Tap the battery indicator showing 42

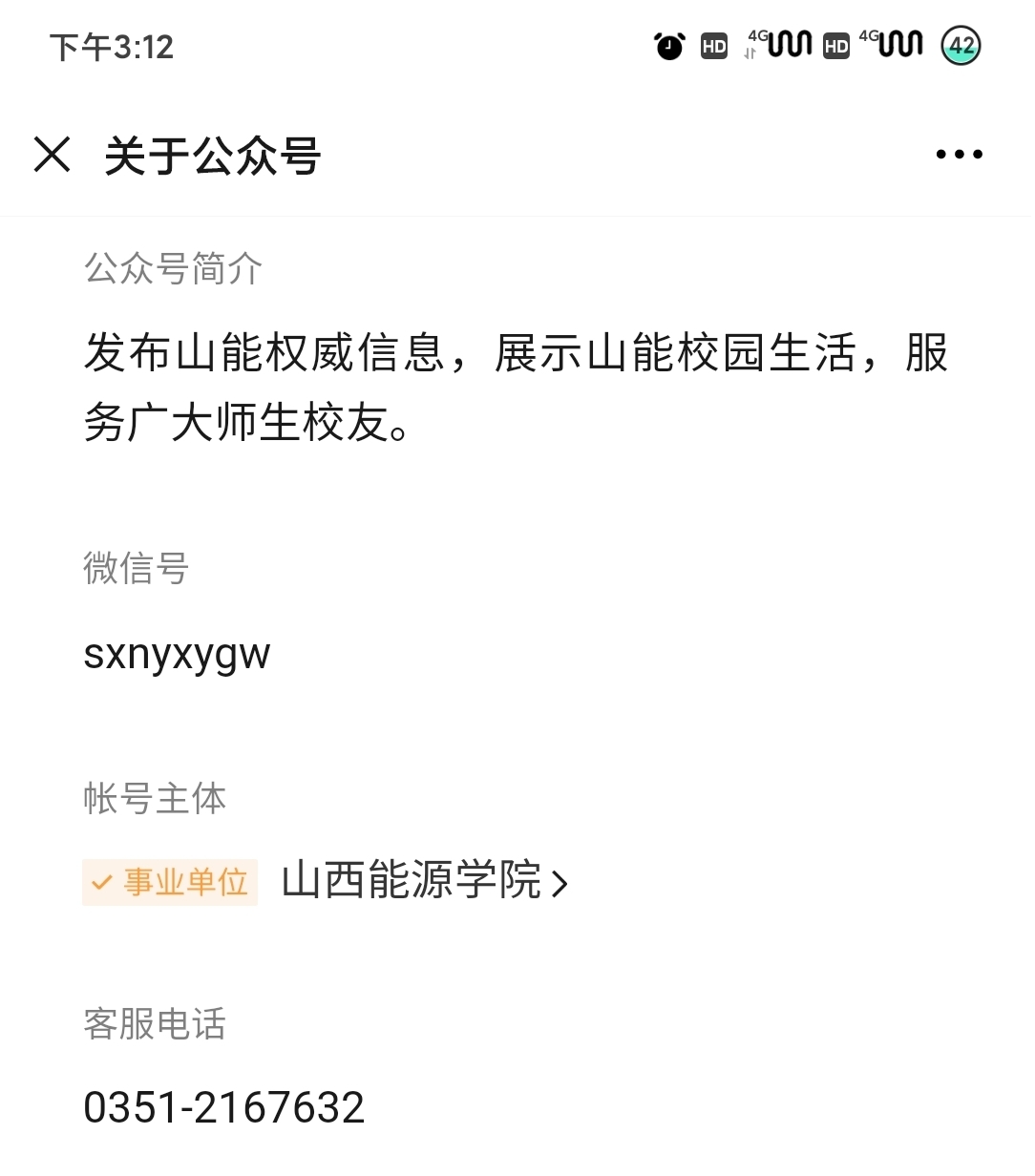tap(959, 45)
